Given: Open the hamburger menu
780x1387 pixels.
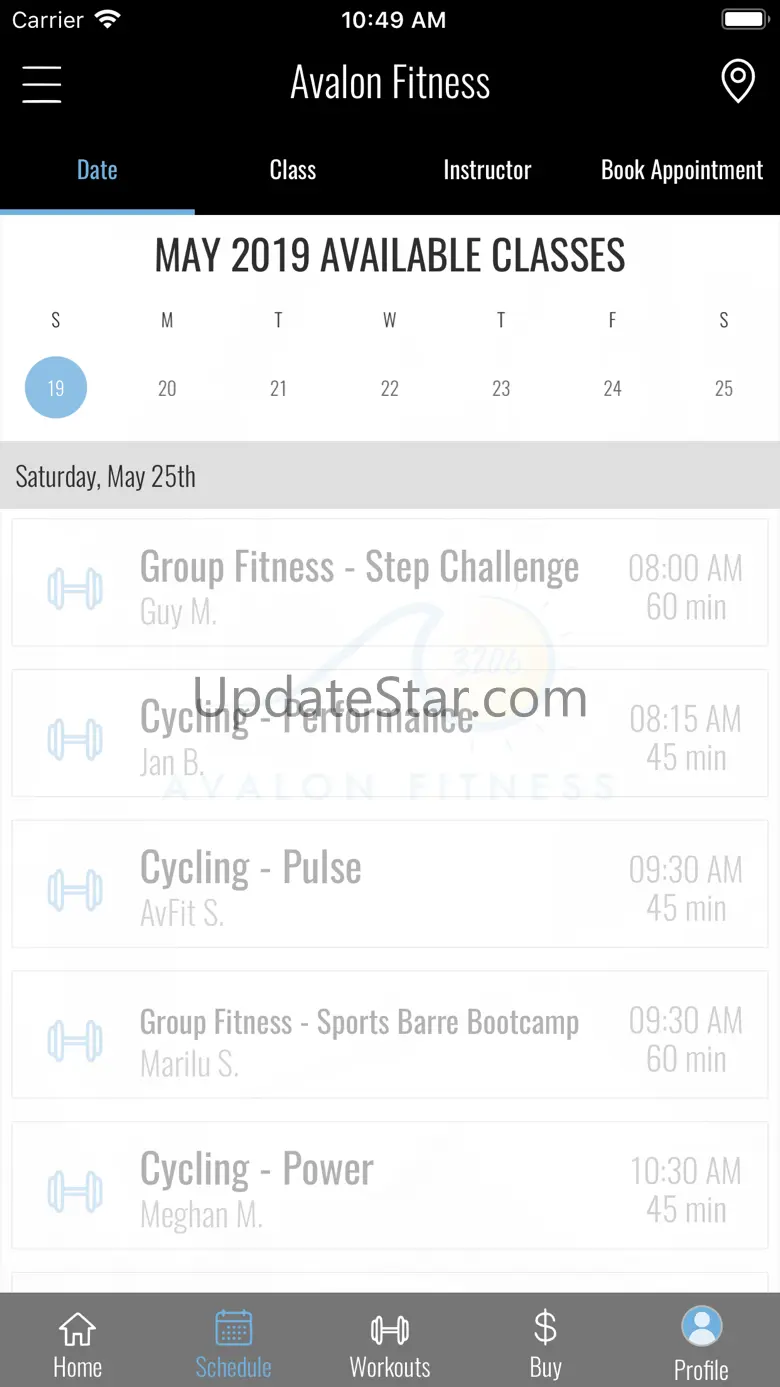Looking at the screenshot, I should [x=42, y=84].
